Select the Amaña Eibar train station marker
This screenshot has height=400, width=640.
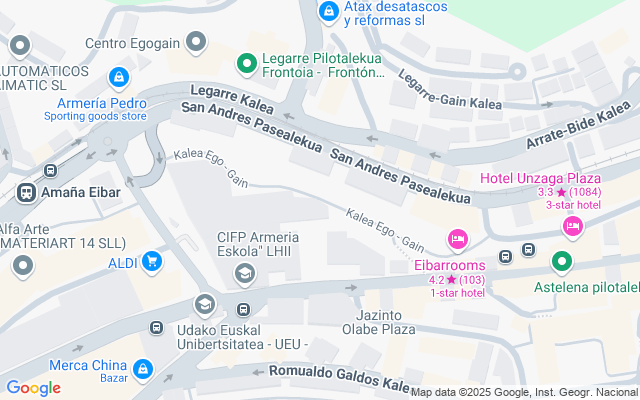[24, 191]
